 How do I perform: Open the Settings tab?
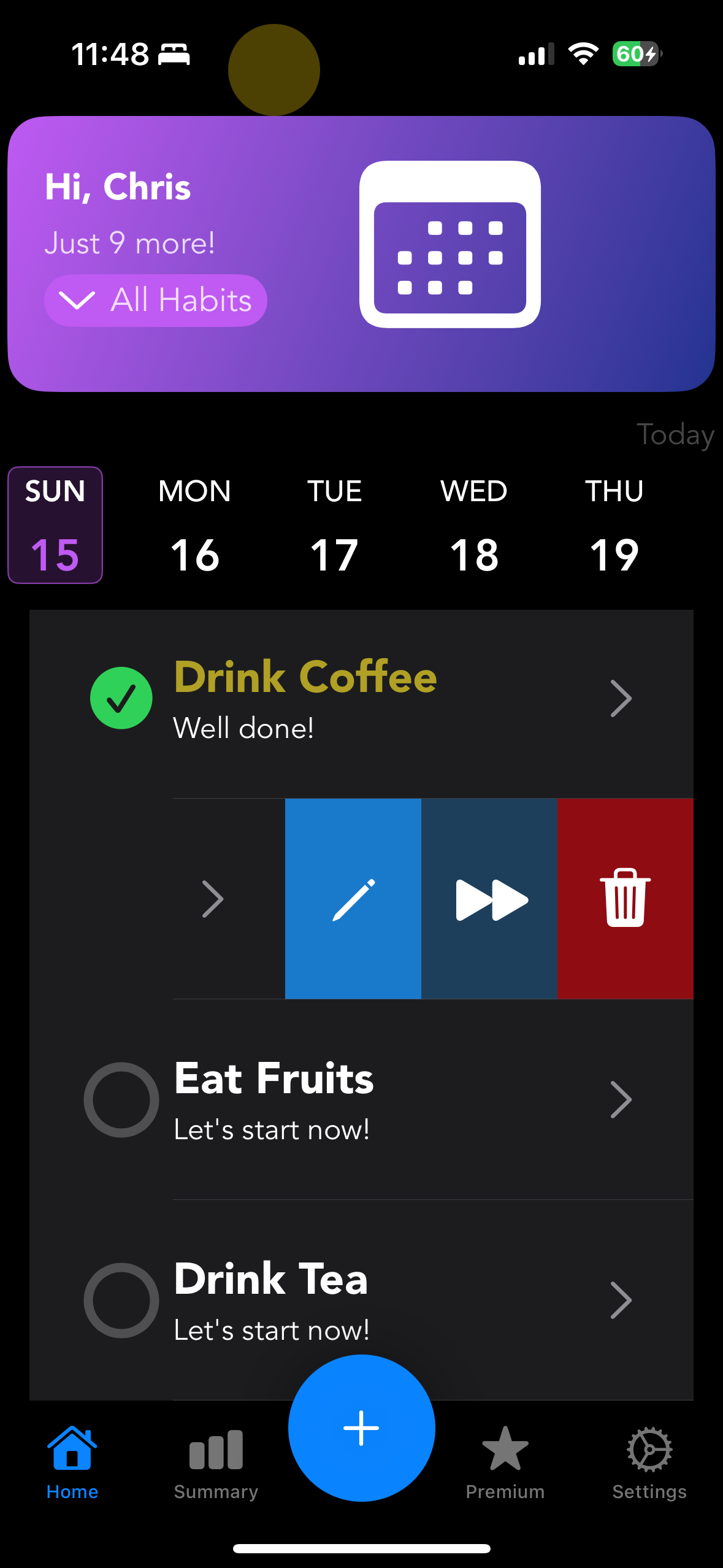pos(649,1463)
